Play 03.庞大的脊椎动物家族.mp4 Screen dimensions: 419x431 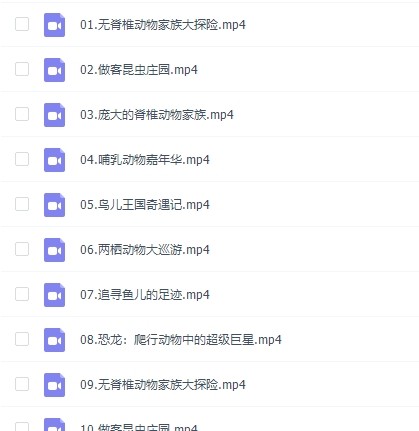pos(157,115)
